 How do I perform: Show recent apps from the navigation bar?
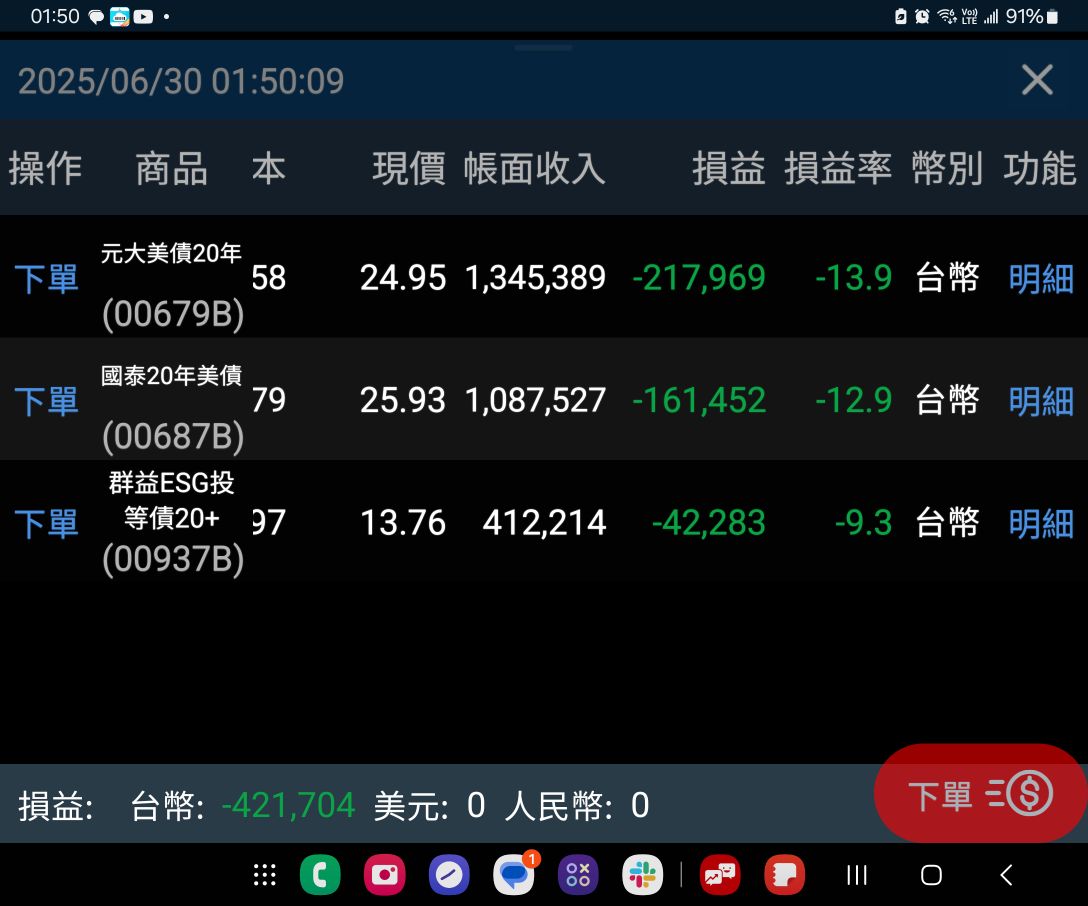click(x=857, y=876)
